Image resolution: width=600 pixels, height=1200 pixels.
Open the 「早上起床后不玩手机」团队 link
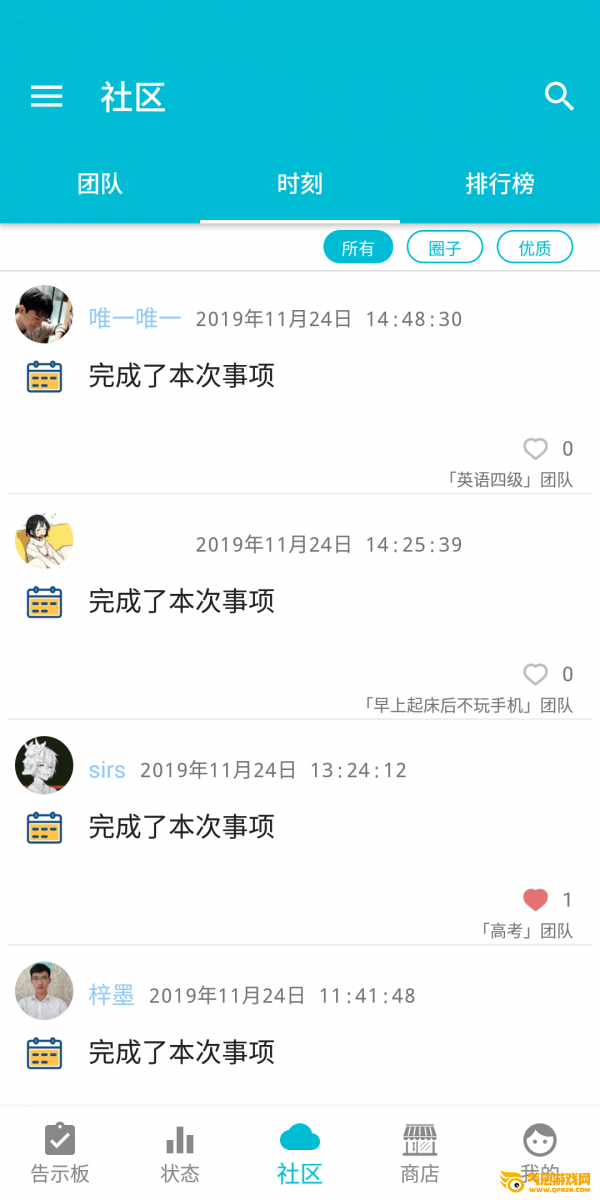[468, 705]
